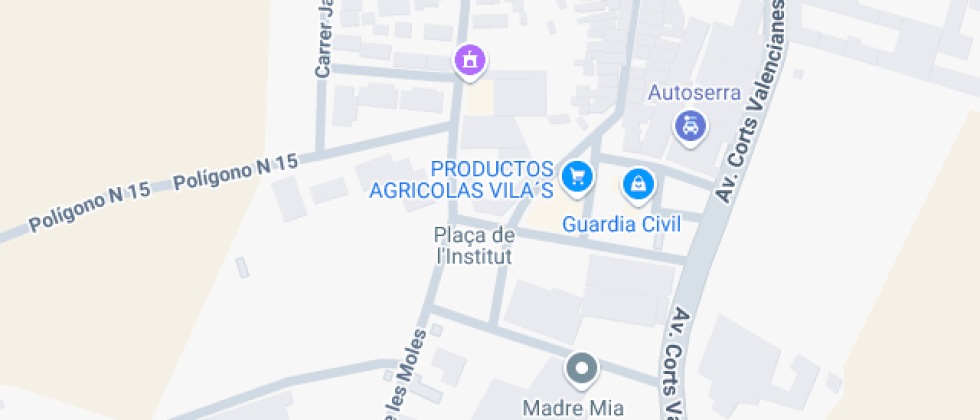Viewport: 980px width, 420px height.
Task: Open the Productos Agricolas Vila's shop marker
Action: (577, 178)
